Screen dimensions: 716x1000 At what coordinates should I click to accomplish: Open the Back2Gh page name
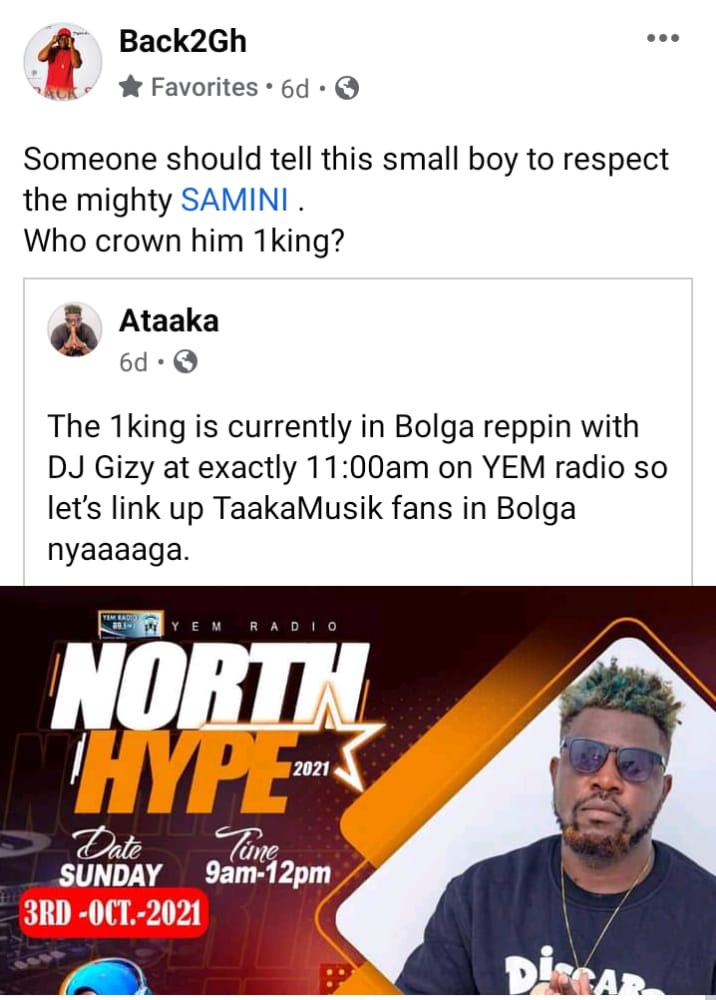pos(182,42)
